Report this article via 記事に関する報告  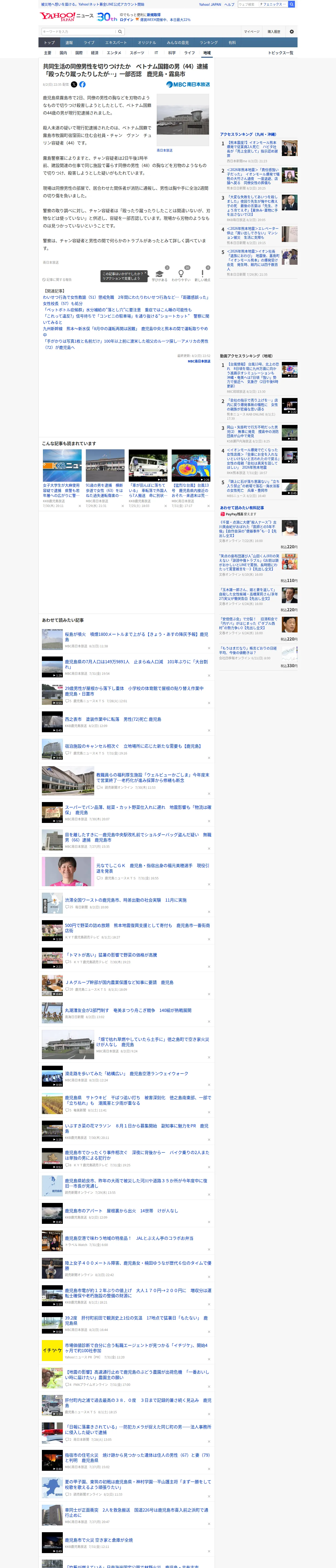pyautogui.click(x=57, y=280)
